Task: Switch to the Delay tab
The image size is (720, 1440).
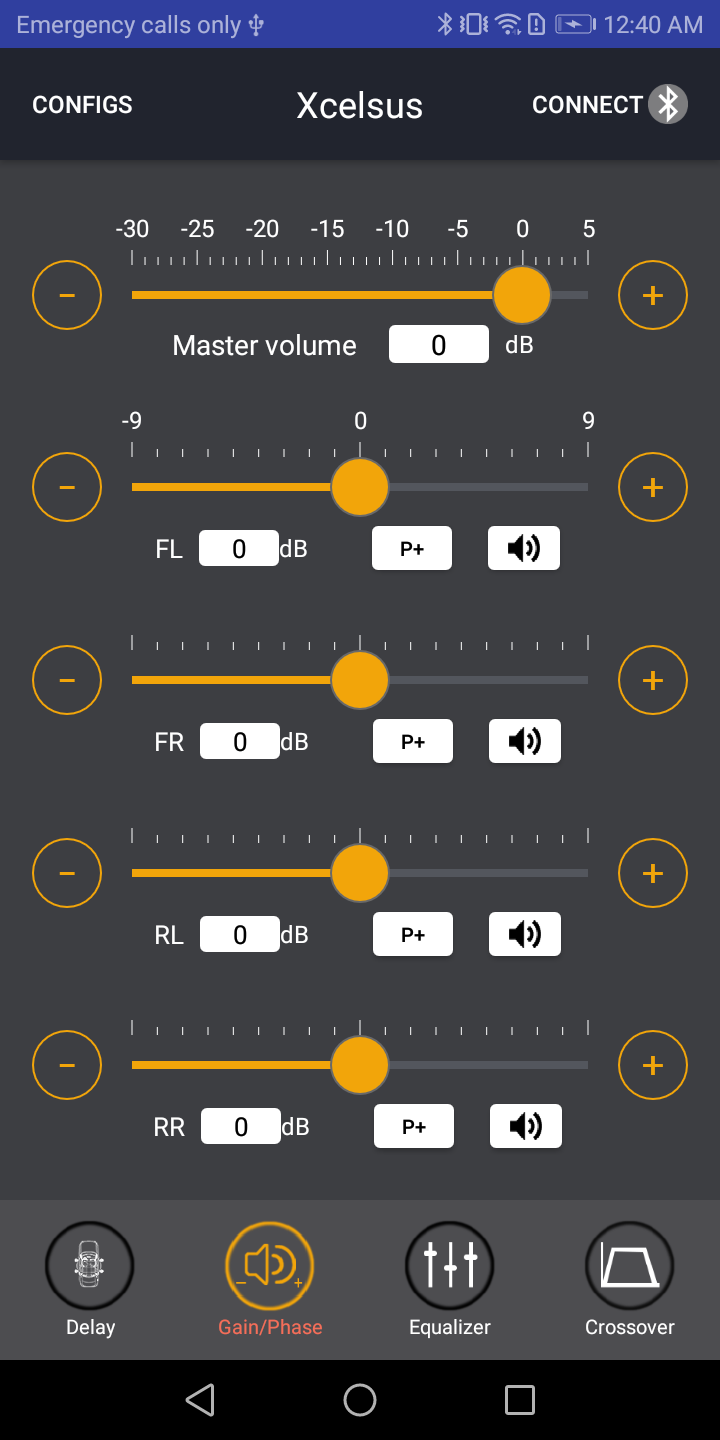Action: pos(90,1280)
